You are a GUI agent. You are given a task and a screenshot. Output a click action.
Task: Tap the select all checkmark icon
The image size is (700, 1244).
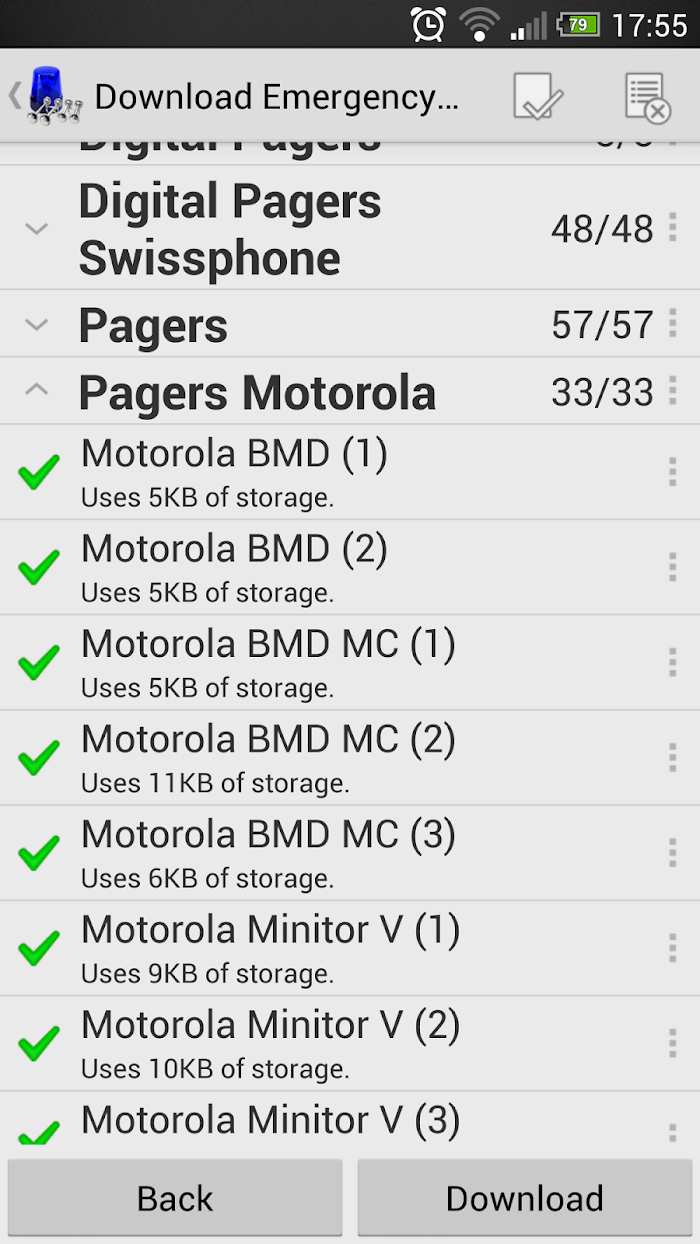click(x=538, y=97)
